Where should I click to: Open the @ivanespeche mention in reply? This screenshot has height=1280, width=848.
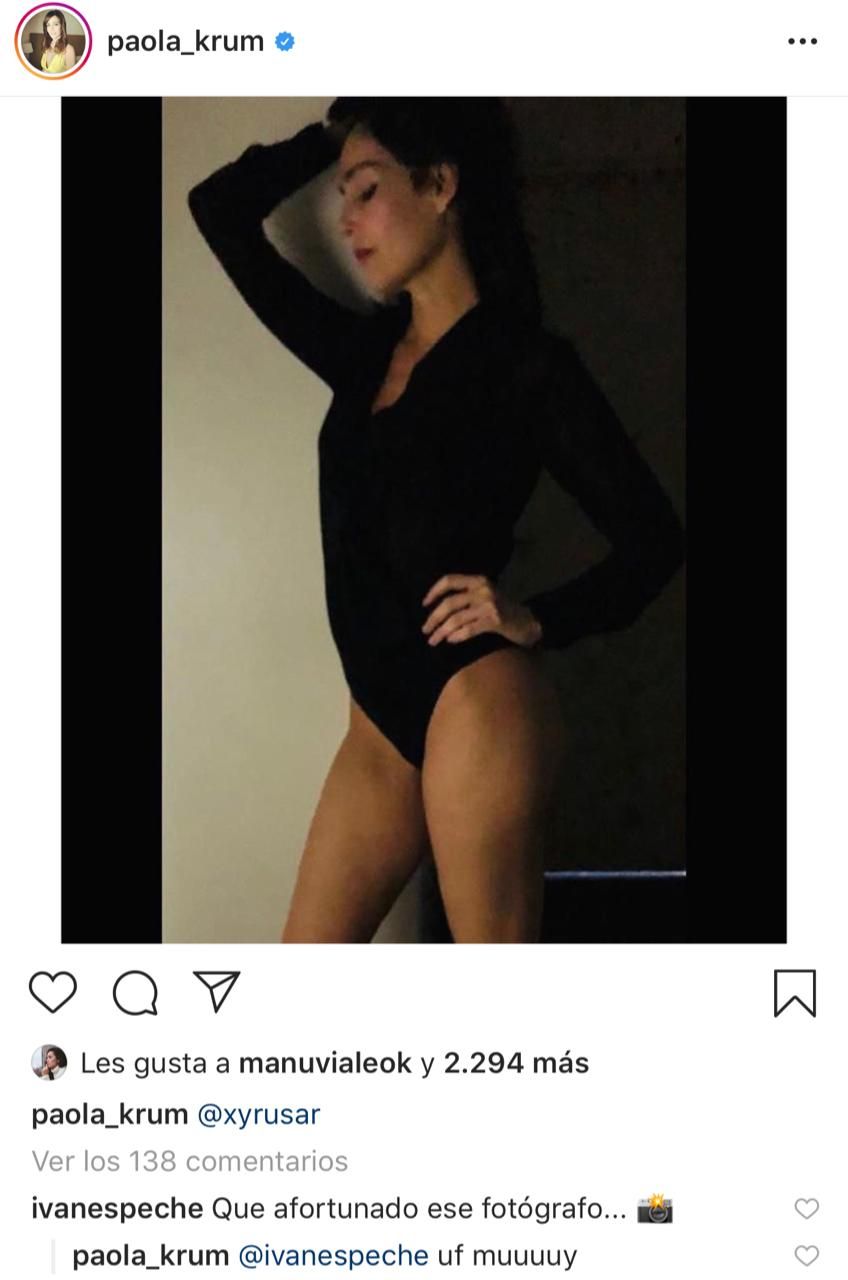click(331, 1255)
